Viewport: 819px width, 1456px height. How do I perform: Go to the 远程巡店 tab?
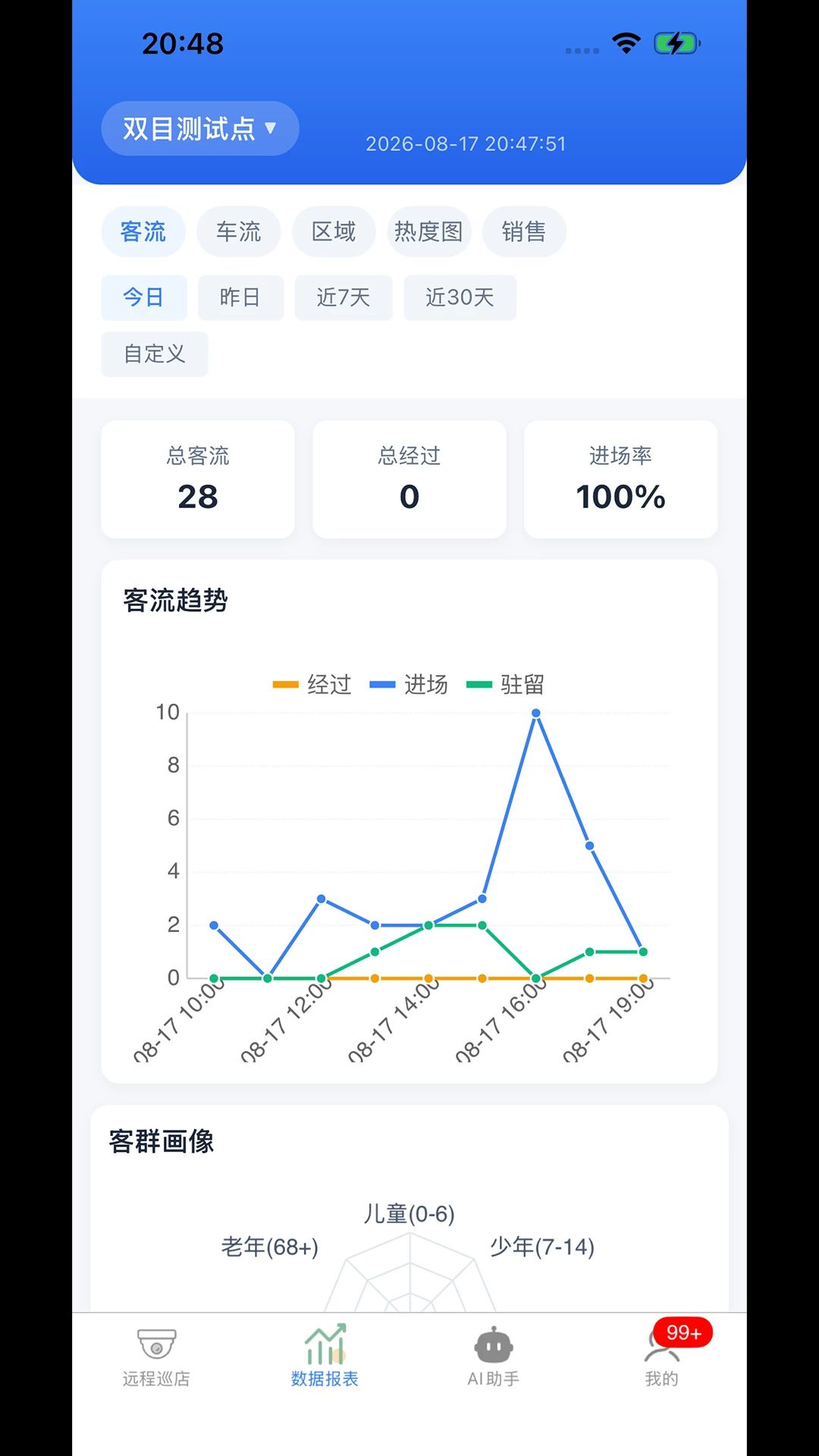[x=156, y=1357]
